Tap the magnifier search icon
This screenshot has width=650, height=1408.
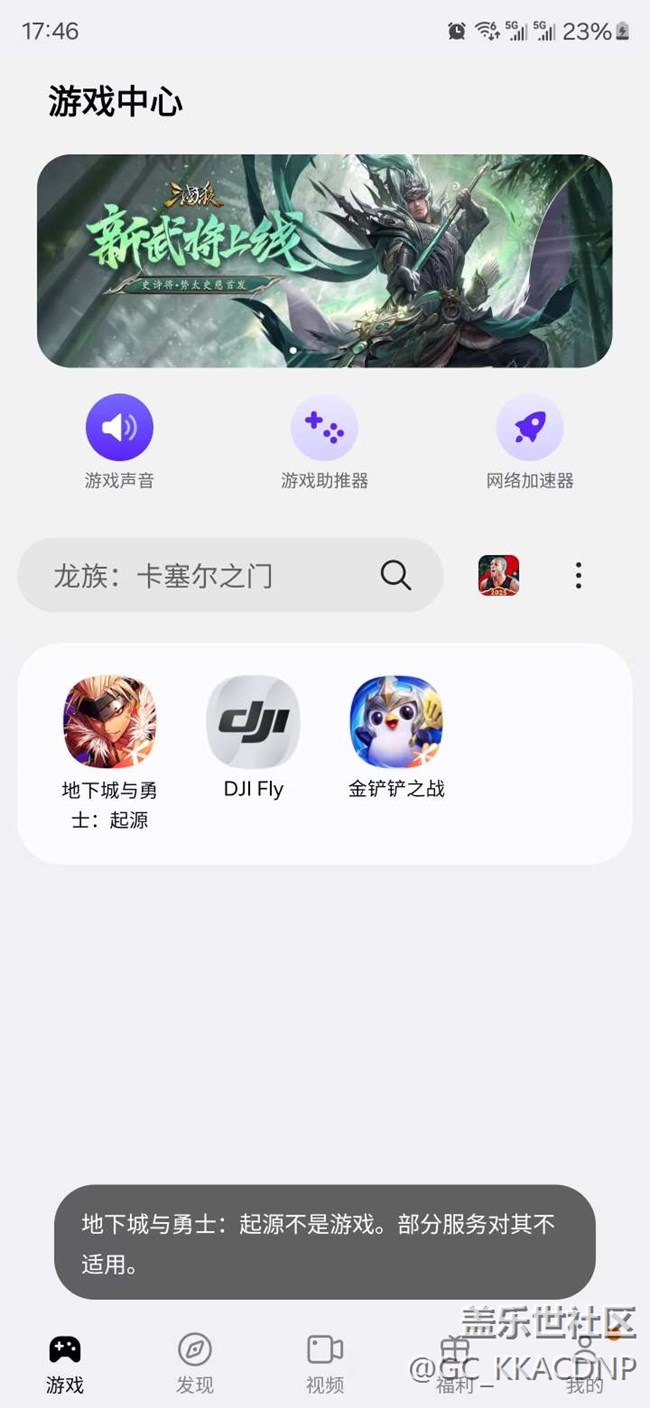[x=396, y=575]
